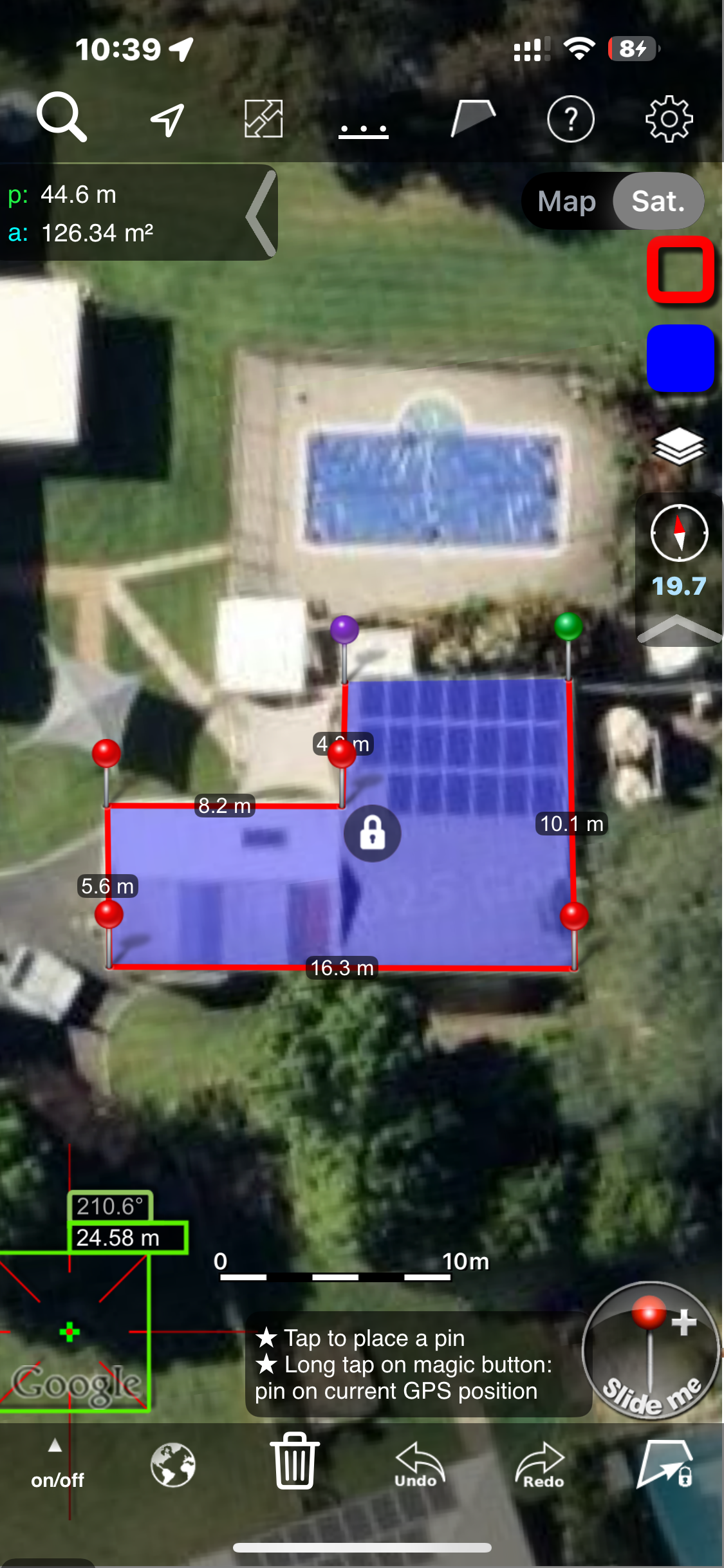The height and width of the screenshot is (1568, 724).
Task: Choose the blue fill color swatch
Action: point(680,358)
